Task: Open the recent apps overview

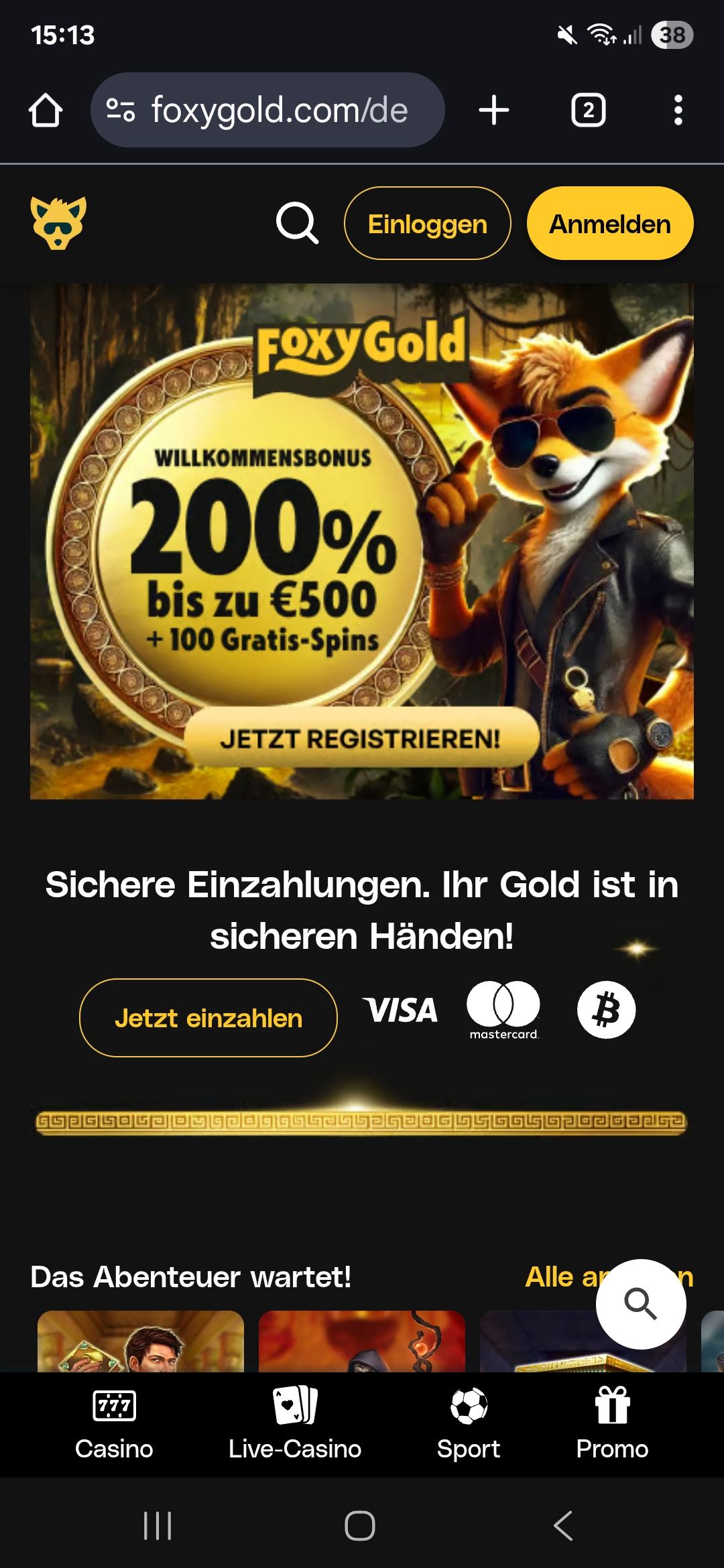Action: coord(158,1526)
